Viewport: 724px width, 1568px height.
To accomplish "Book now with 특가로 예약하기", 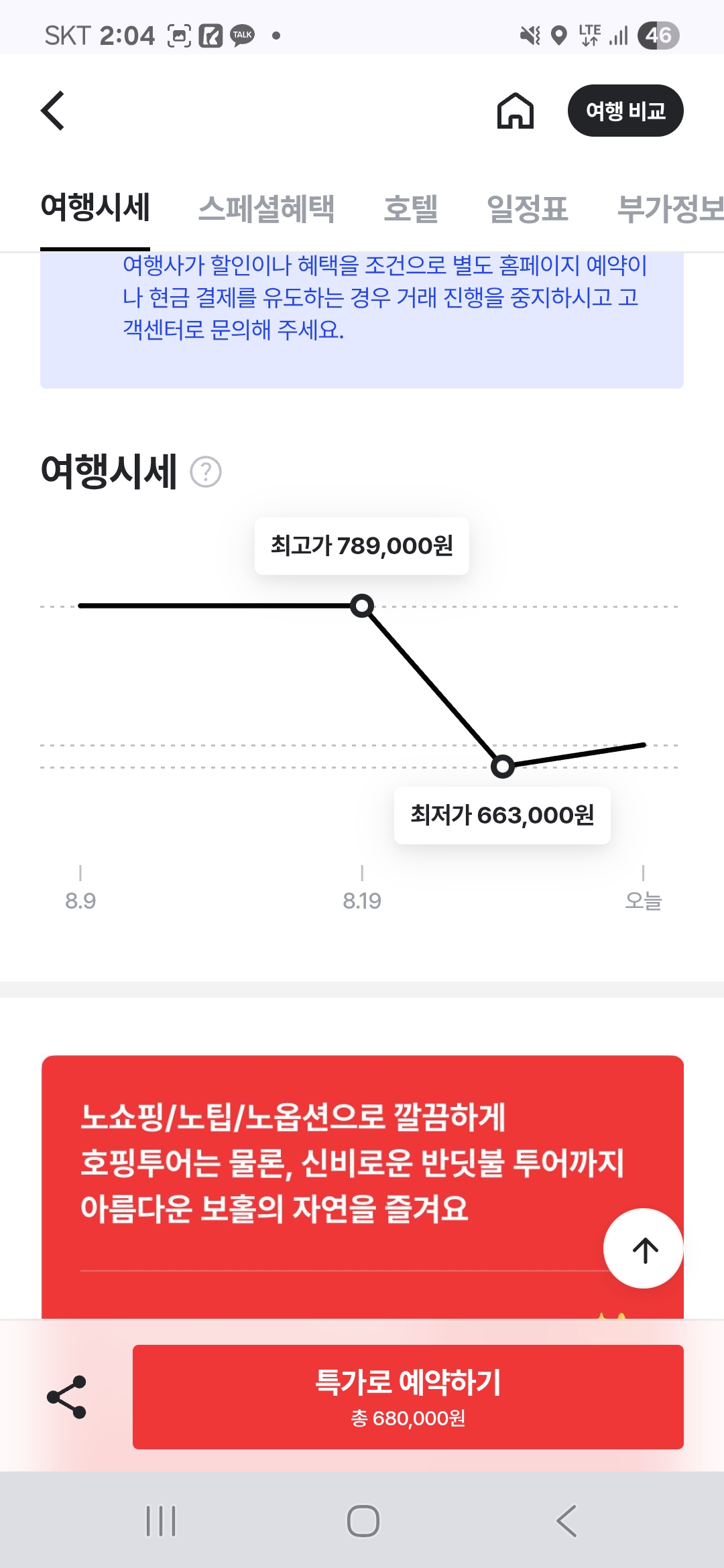I will (408, 1396).
